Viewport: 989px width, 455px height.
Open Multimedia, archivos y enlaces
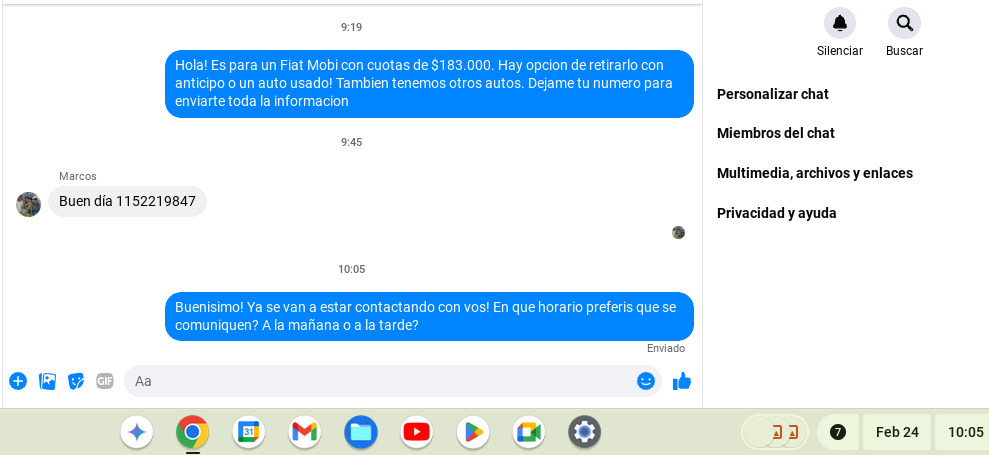pos(815,173)
